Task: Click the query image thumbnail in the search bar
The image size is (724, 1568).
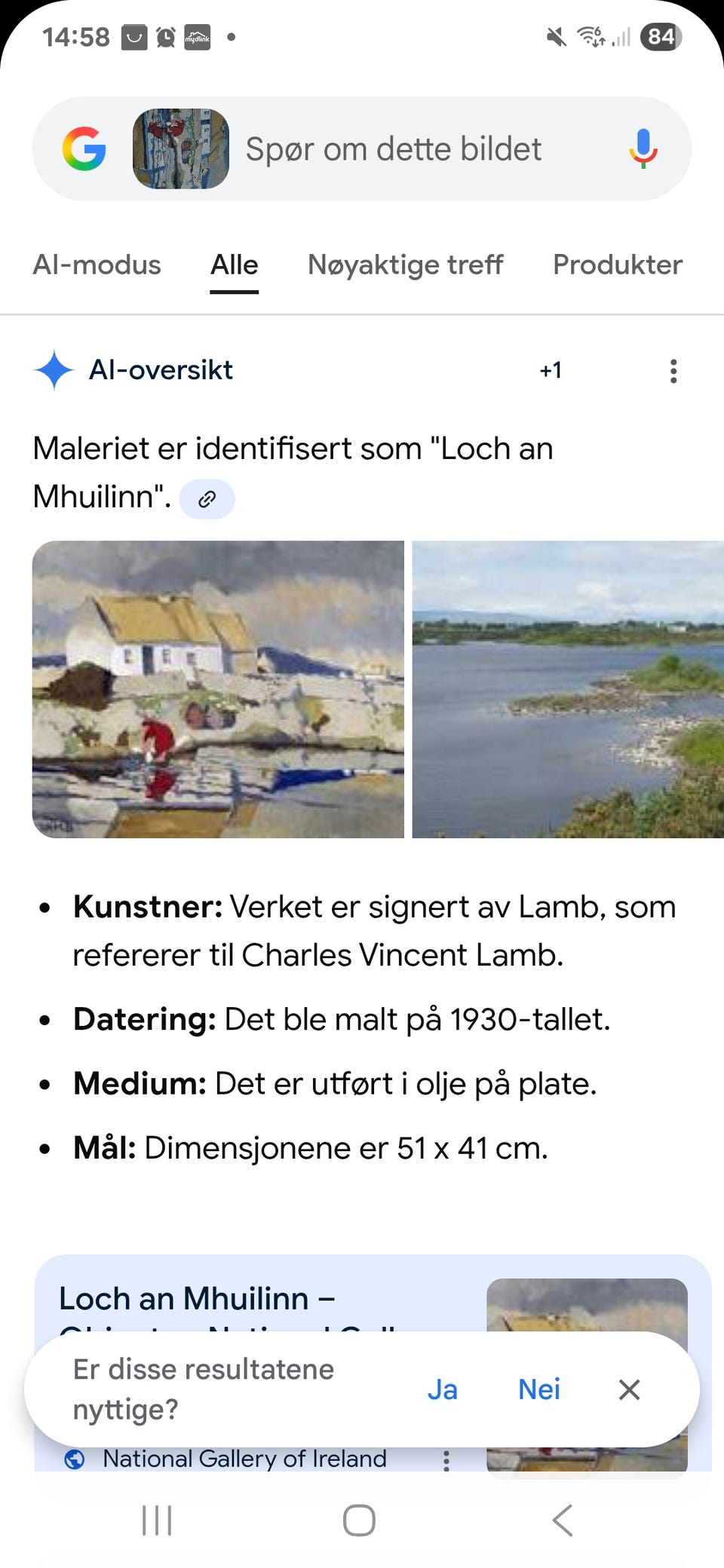Action: [x=180, y=149]
